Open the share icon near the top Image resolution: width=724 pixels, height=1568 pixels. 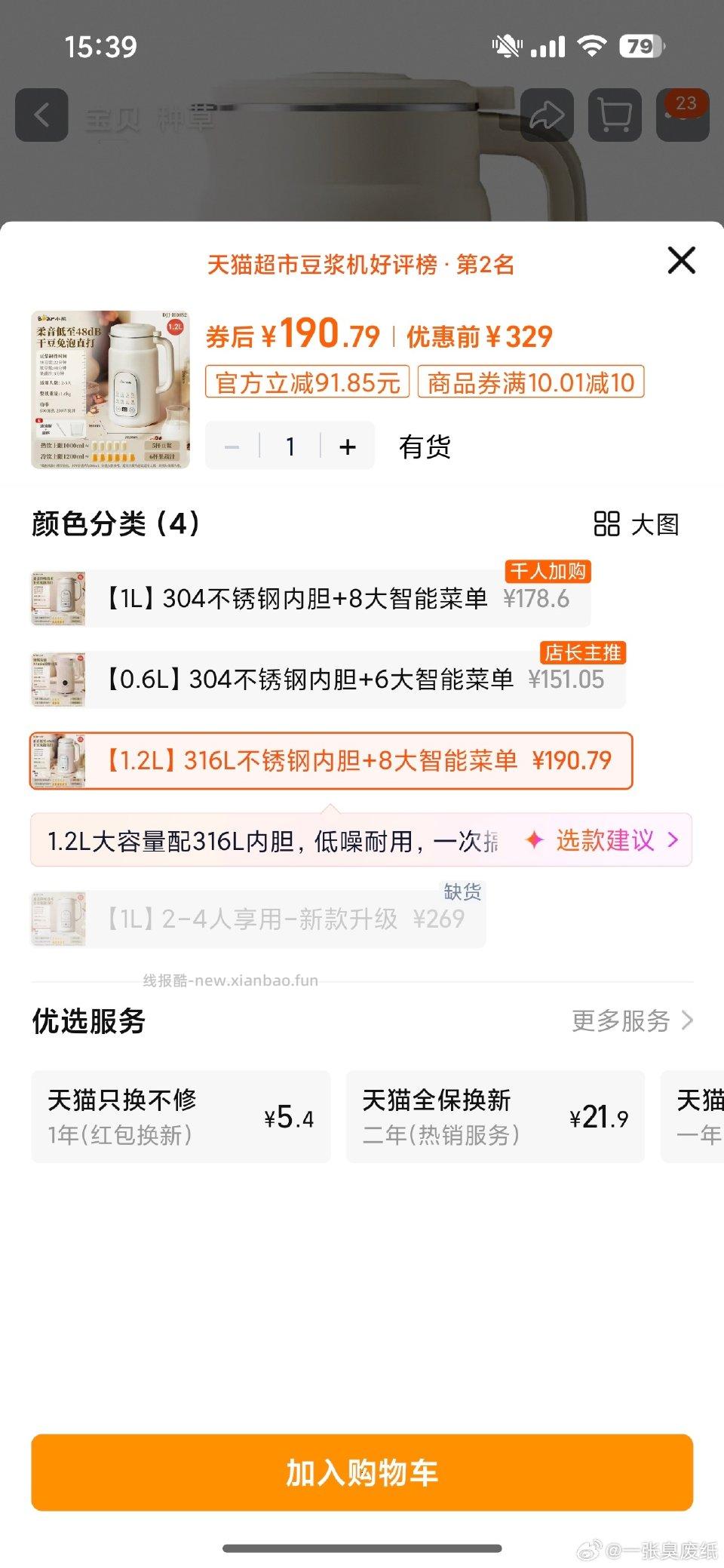coord(545,115)
